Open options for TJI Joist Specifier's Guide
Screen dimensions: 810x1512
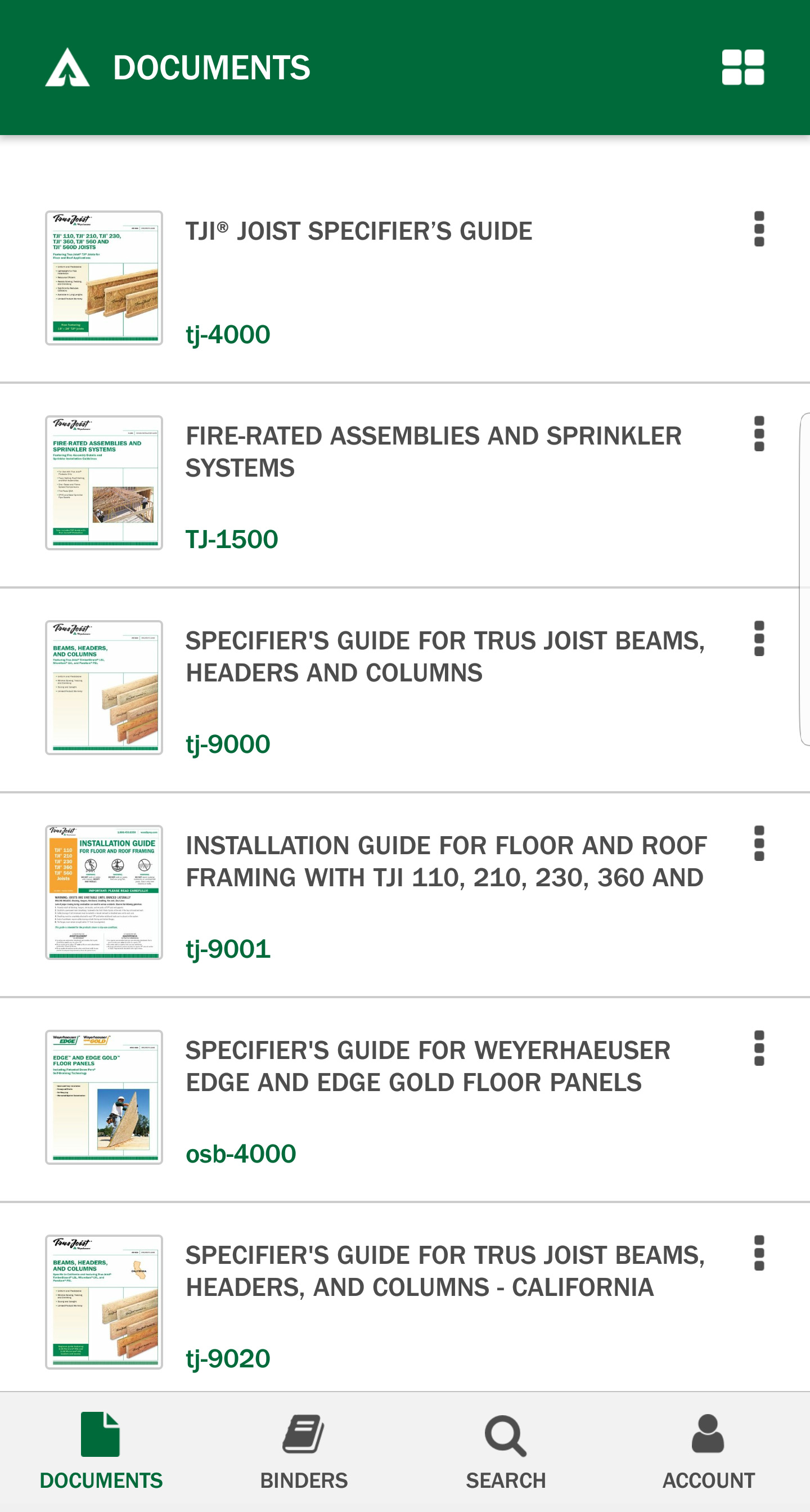click(759, 229)
